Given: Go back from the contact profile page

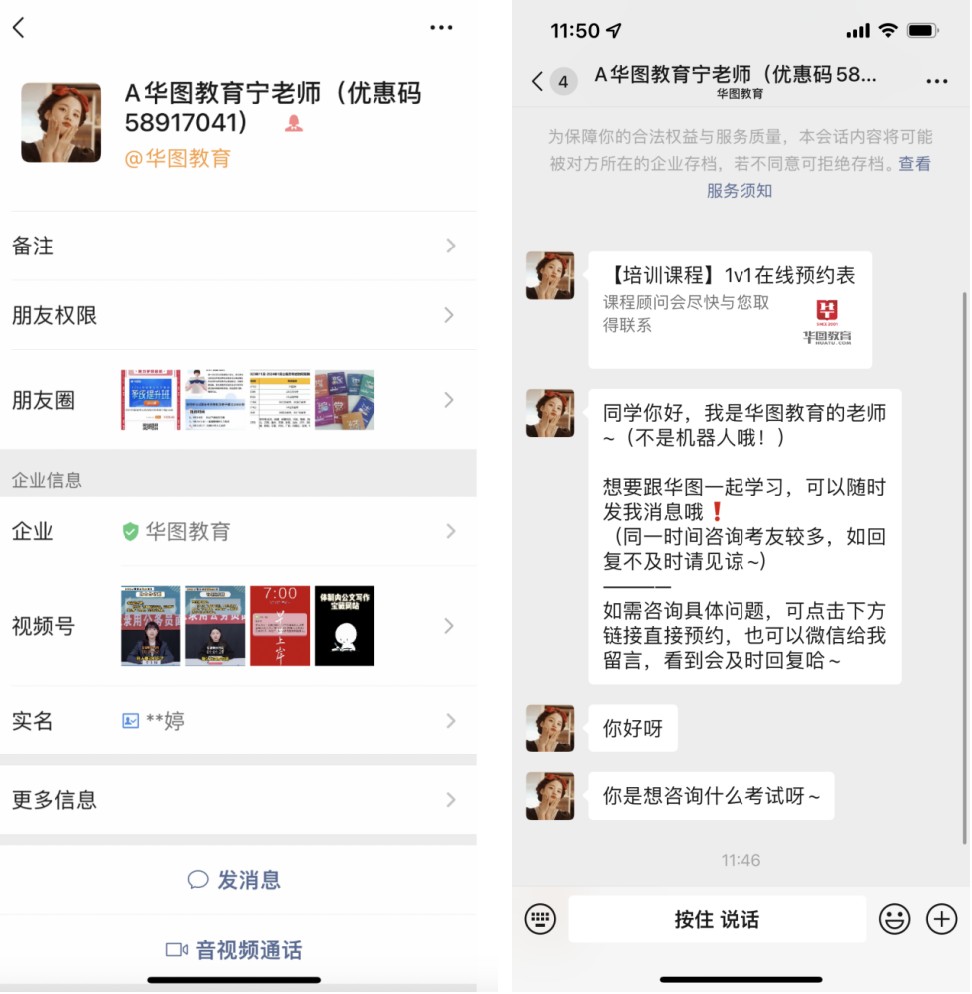Looking at the screenshot, I should coord(19,28).
